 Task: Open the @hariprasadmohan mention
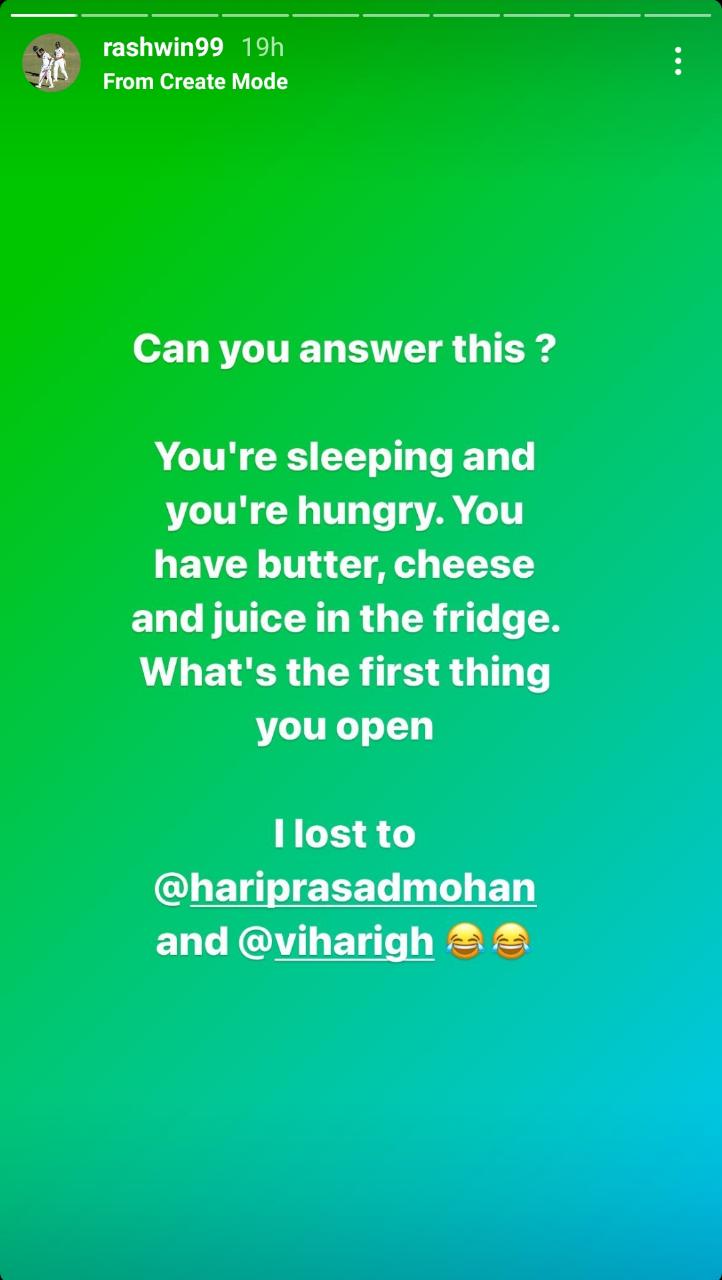[346, 887]
